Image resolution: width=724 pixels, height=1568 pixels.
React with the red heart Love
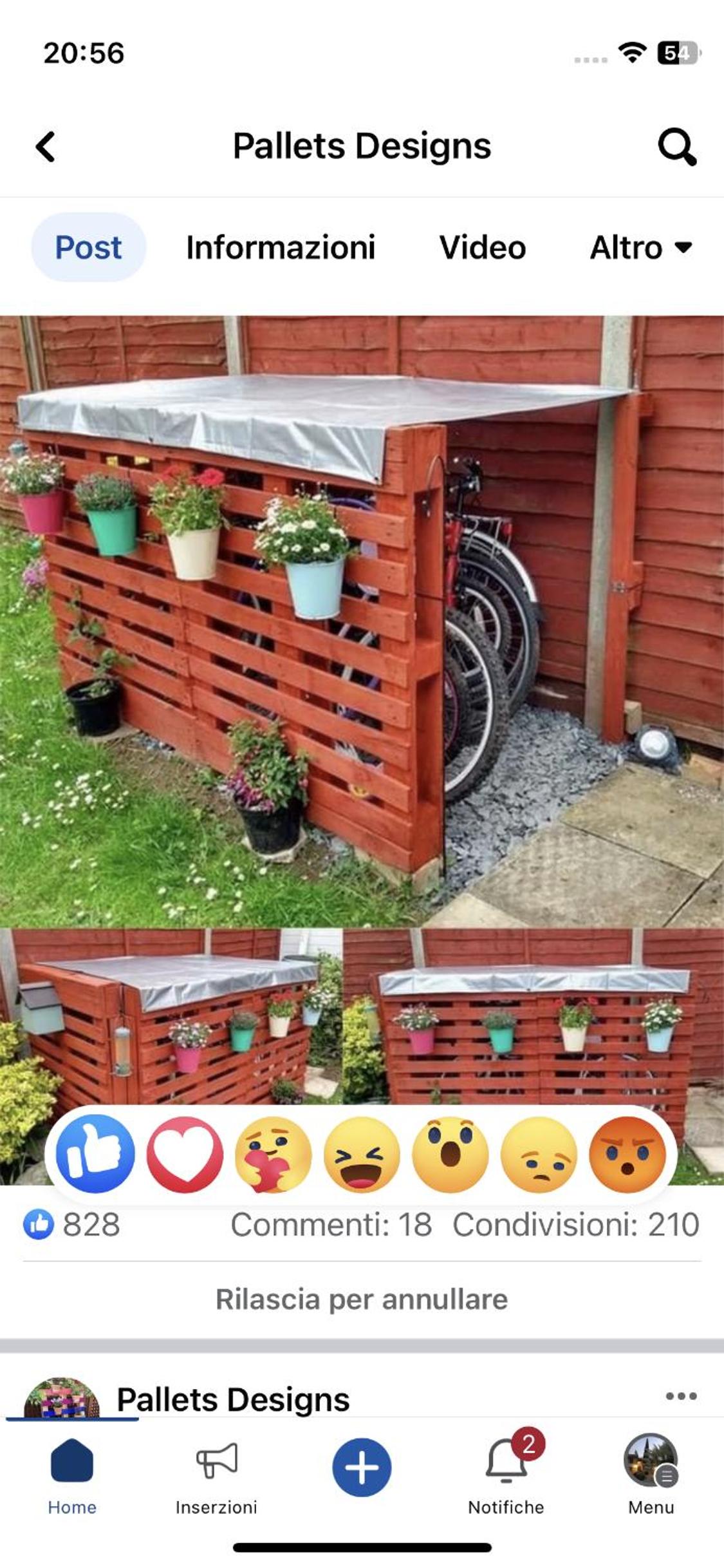185,1154
